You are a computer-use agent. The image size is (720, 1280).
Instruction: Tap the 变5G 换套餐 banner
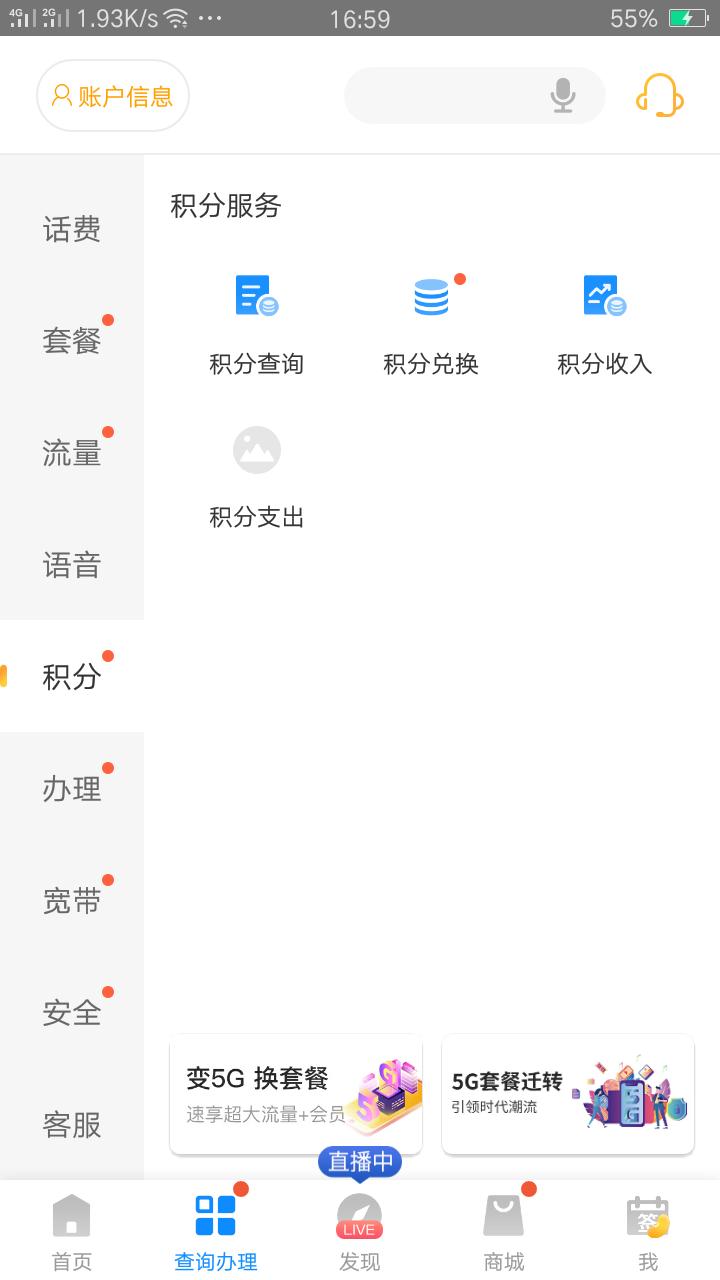[x=294, y=1095]
